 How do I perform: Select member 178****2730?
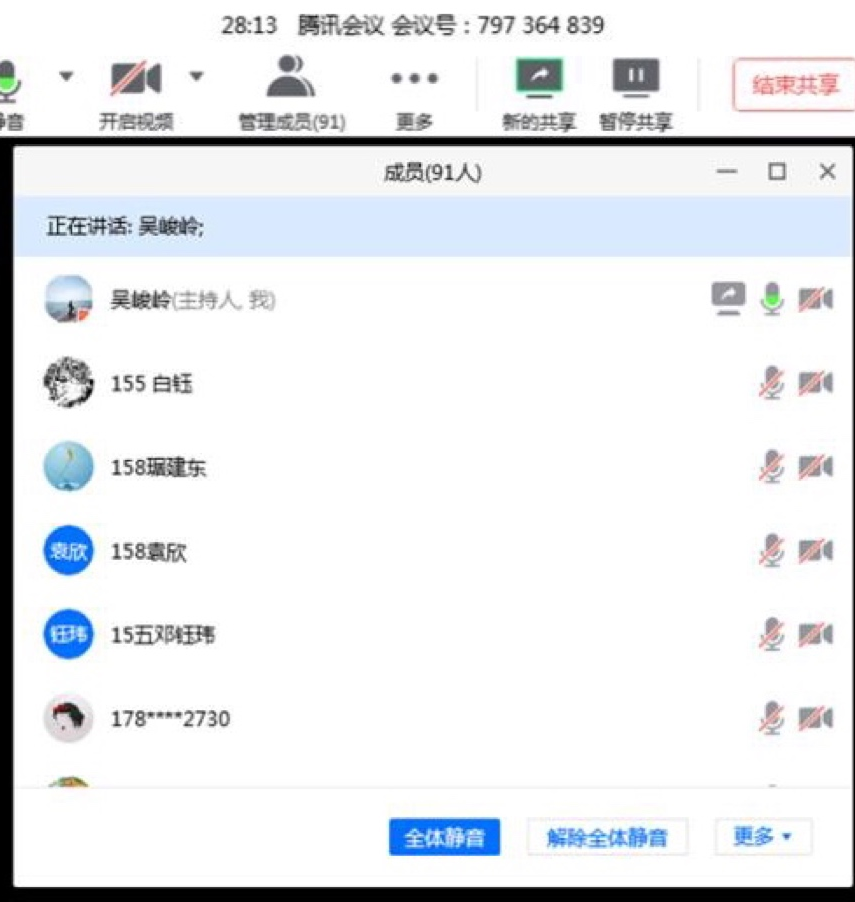pyautogui.click(x=169, y=718)
